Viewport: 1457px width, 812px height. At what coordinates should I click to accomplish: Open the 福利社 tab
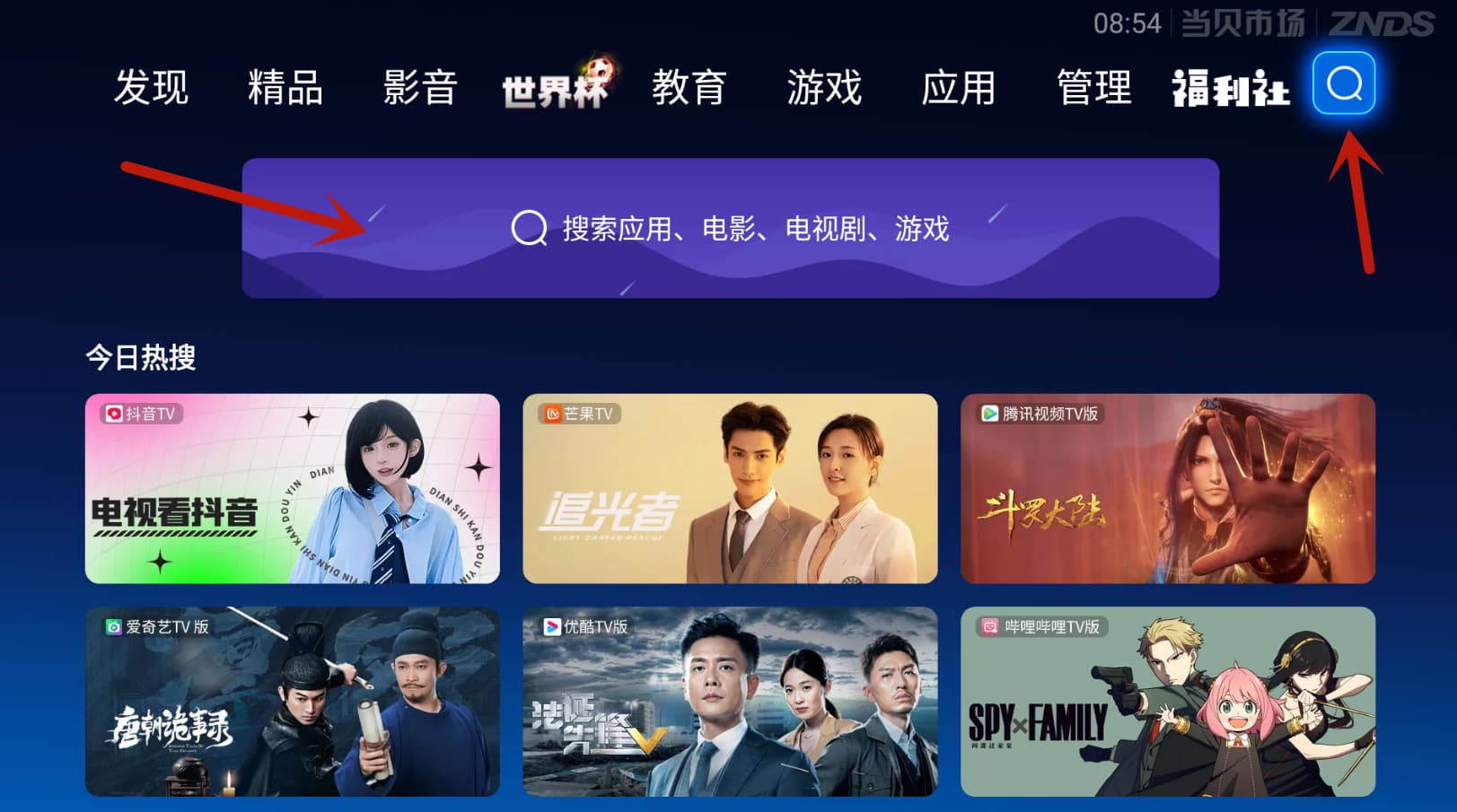pyautogui.click(x=1230, y=89)
